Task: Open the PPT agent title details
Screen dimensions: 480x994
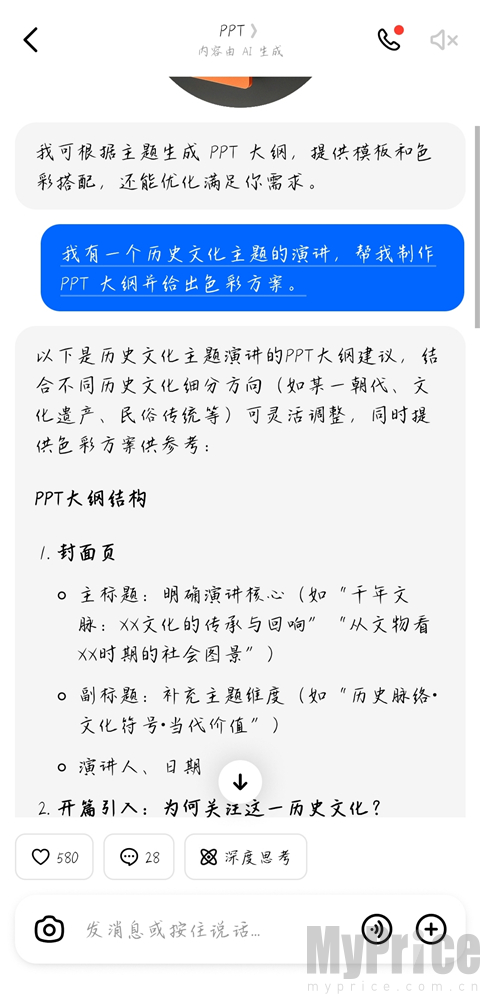Action: click(x=239, y=31)
